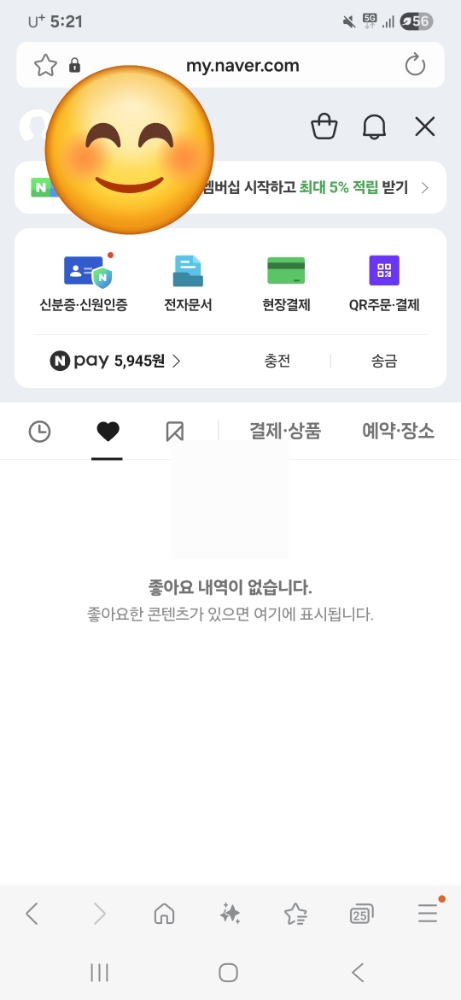Viewport: 461px width, 1000px height.
Task: Switch to the recent history clock tab
Action: coord(40,432)
